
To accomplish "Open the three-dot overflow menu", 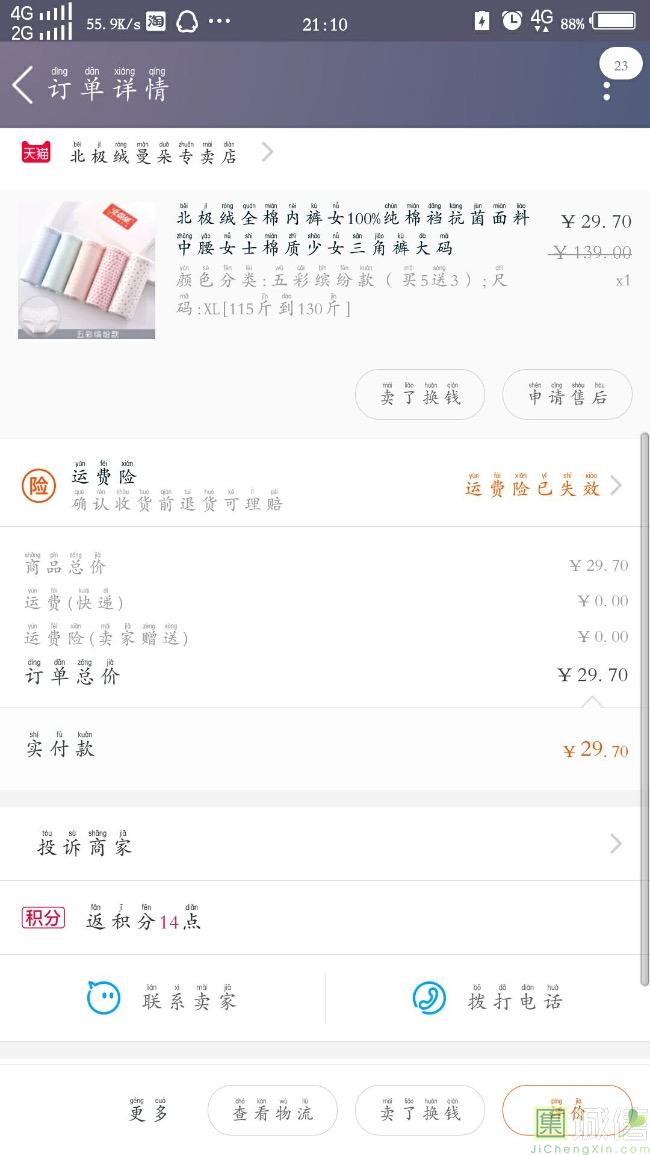I will point(606,87).
